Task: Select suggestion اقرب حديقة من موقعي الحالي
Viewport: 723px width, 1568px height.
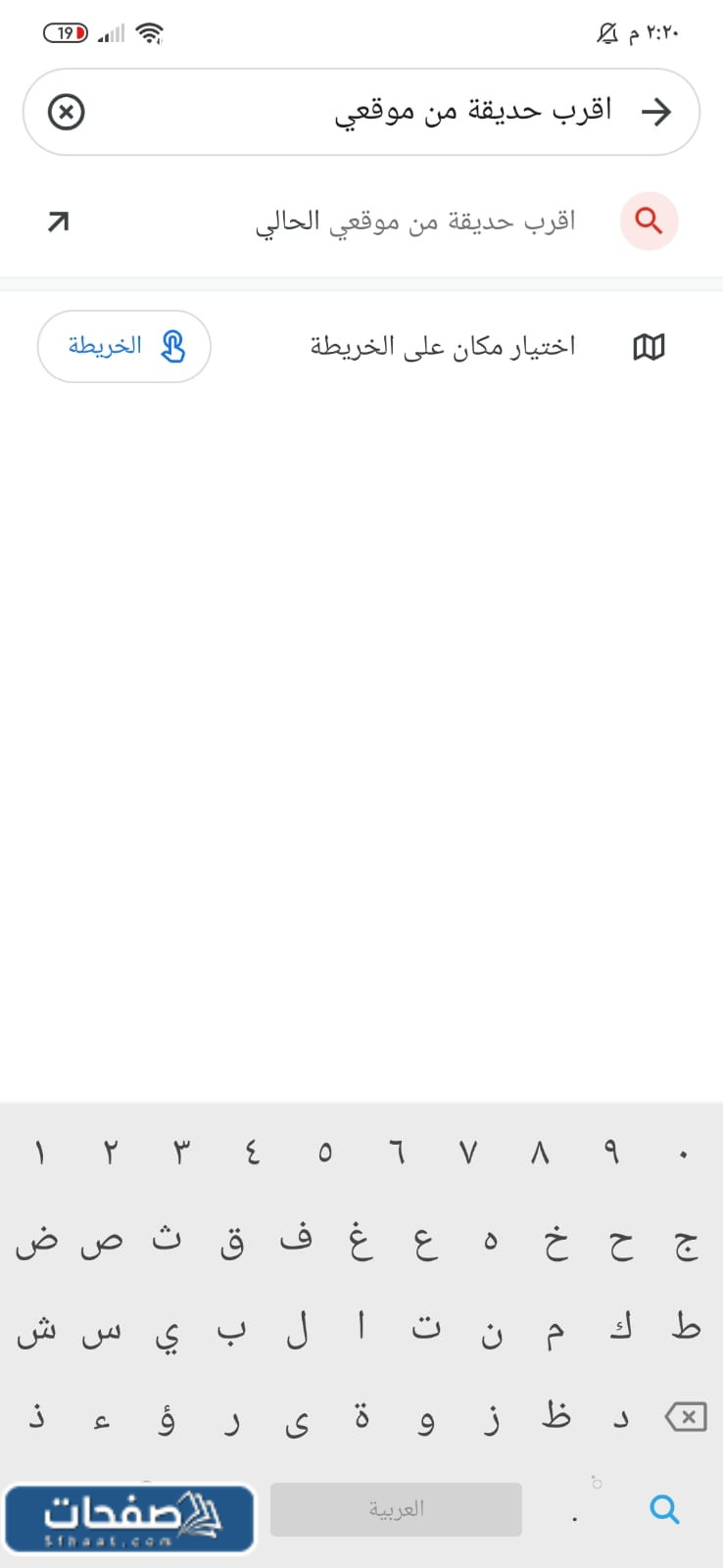Action: (x=415, y=221)
